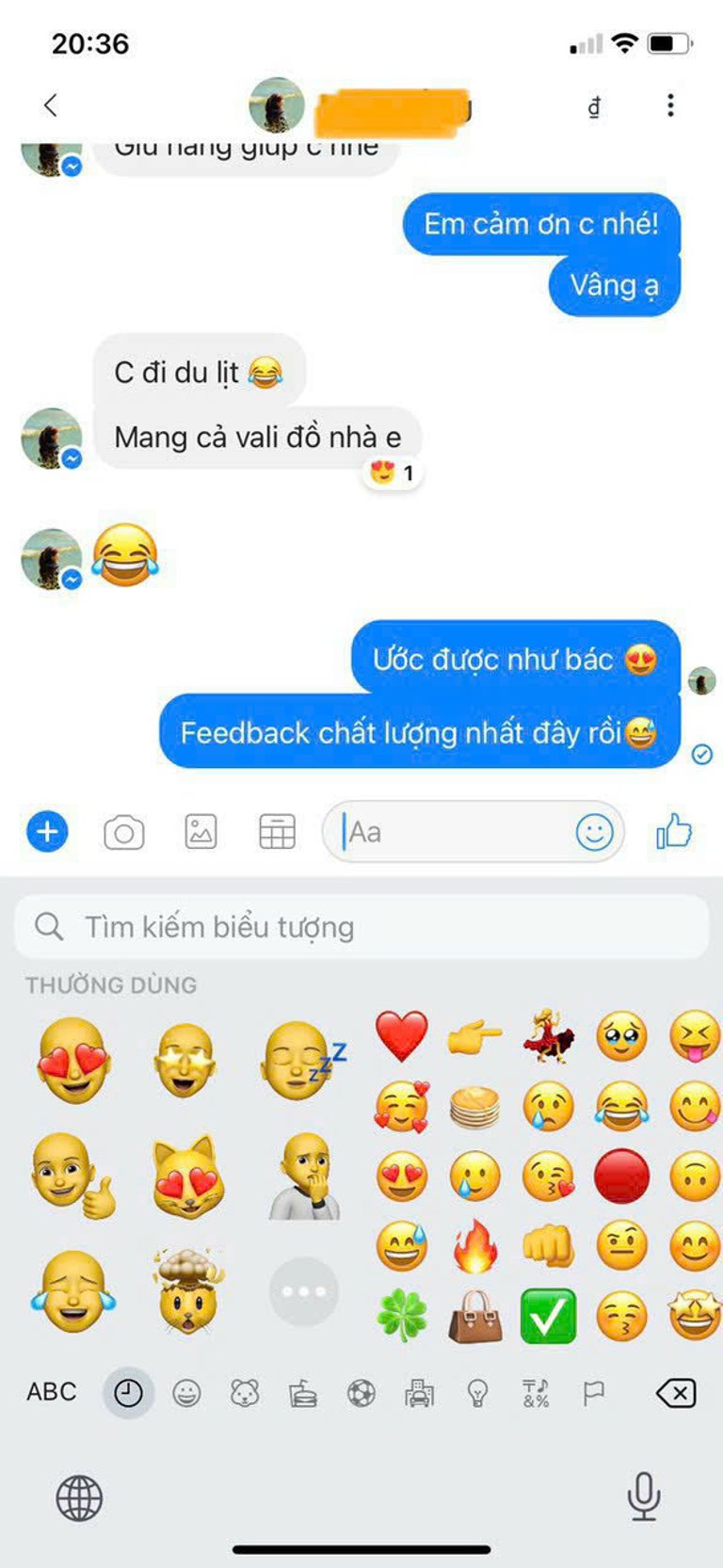723x1568 pixels.
Task: Insert the green check mark emoji
Action: 548,1316
